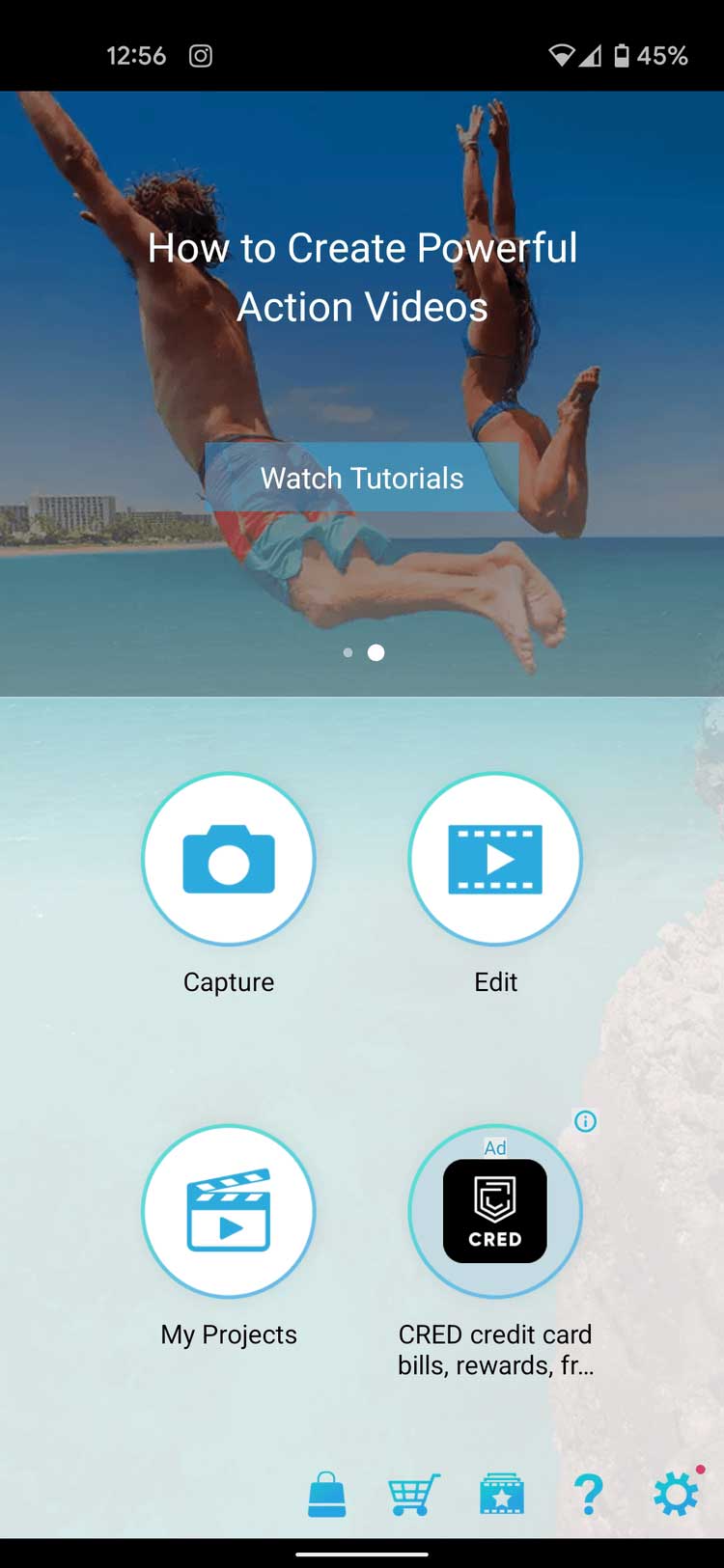The width and height of the screenshot is (724, 1568).
Task: Open the starred film store icon
Action: pos(502,1495)
